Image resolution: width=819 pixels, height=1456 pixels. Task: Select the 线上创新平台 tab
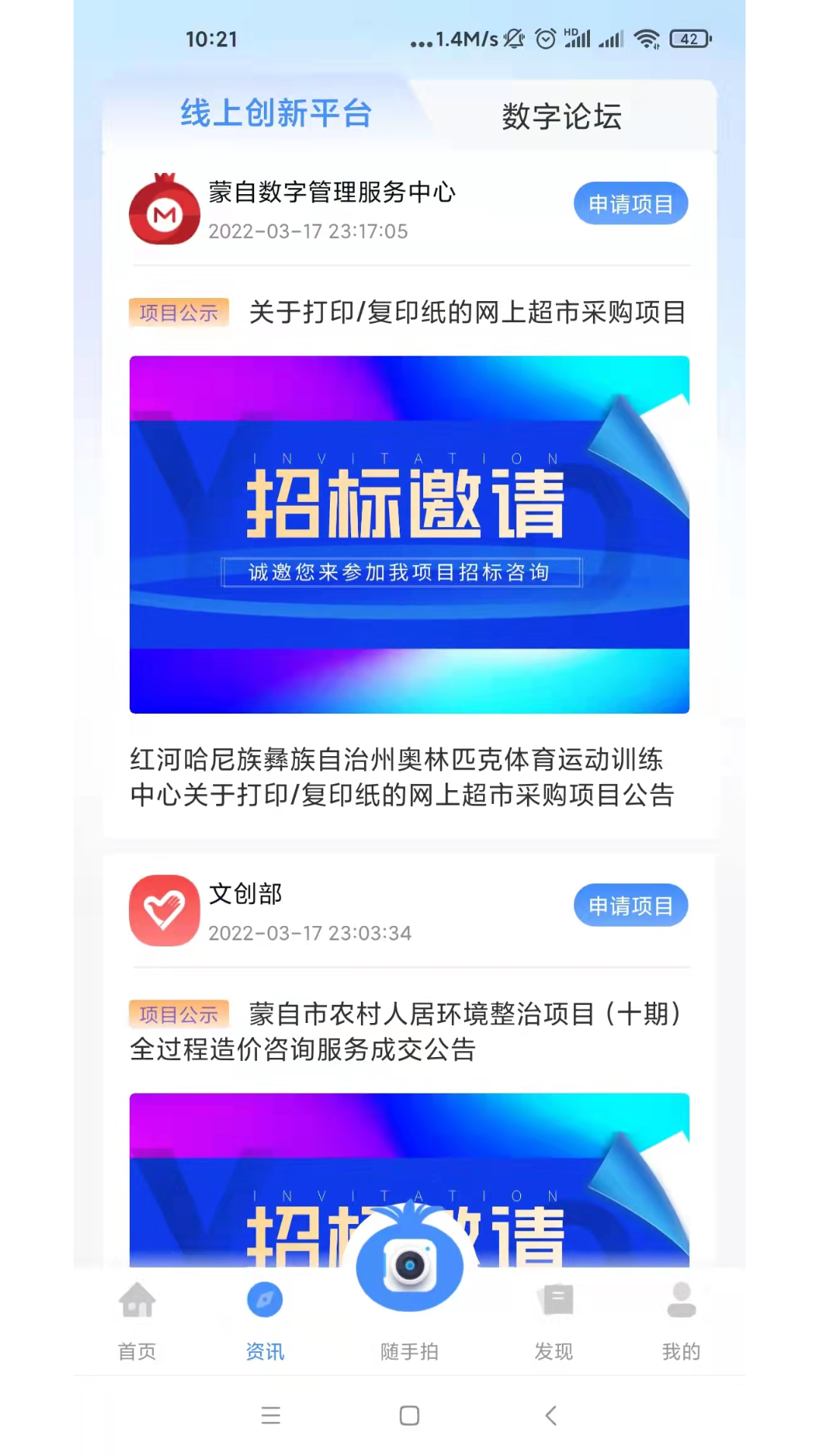click(x=276, y=114)
